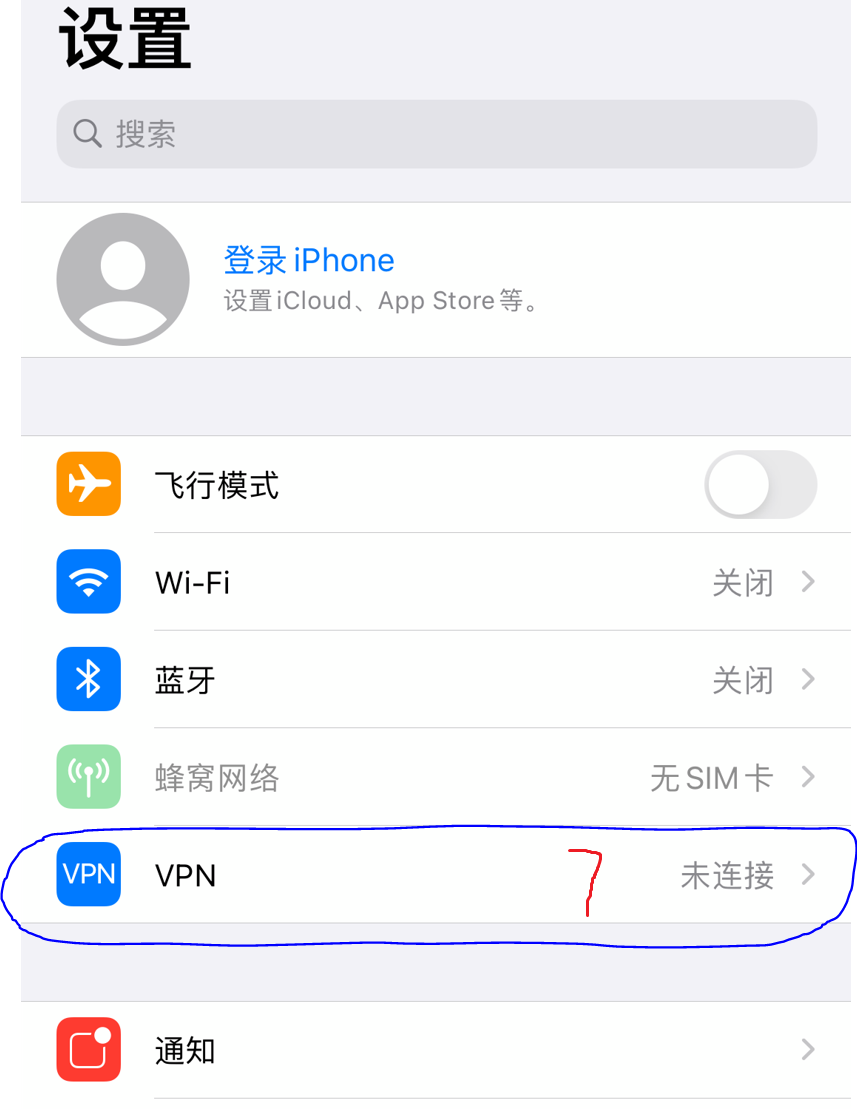Screen dimensions: 857x1109
Task: Open 蓝牙 settings
Action: pos(436,680)
